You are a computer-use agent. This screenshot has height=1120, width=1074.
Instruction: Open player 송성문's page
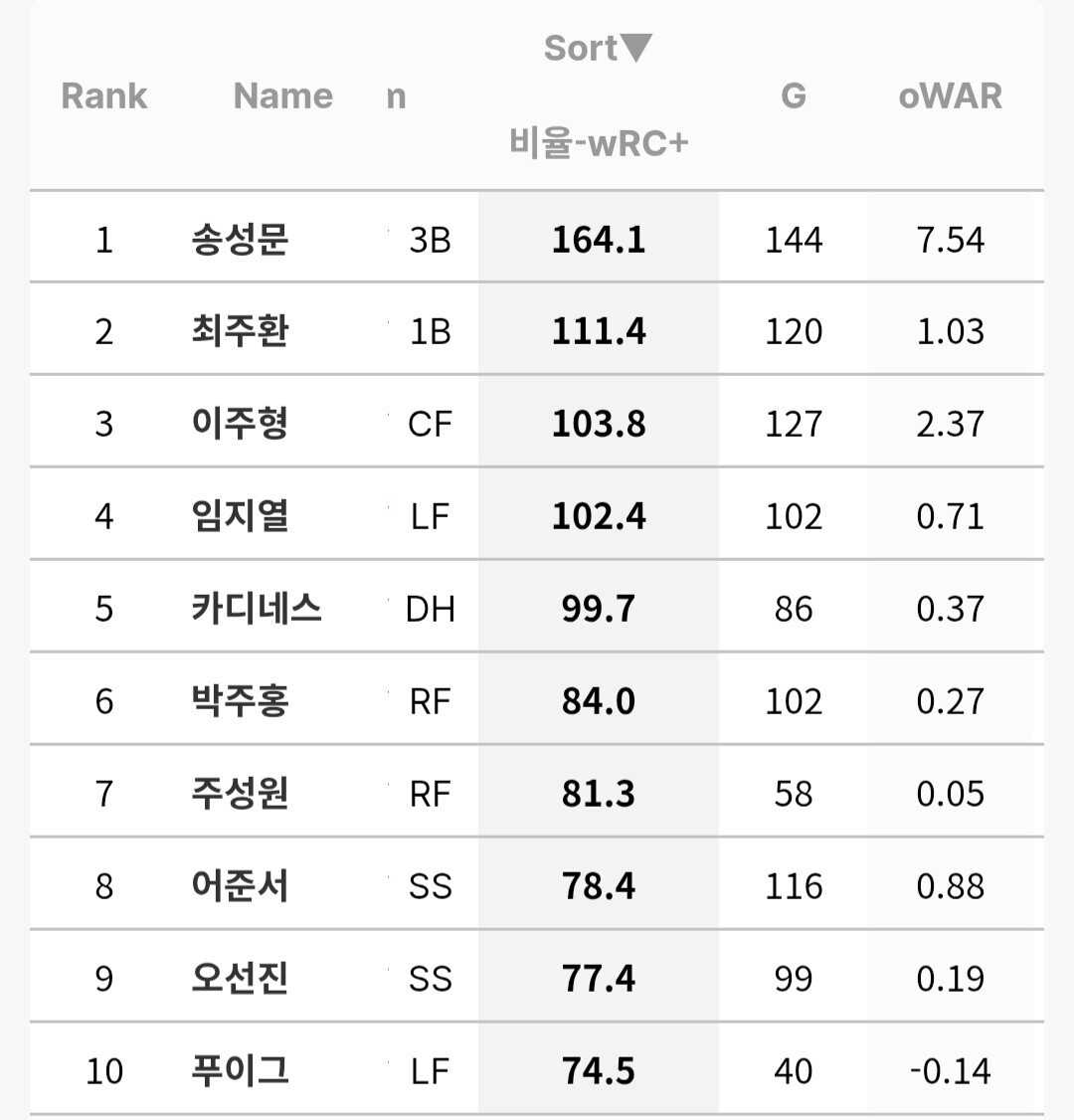click(x=240, y=239)
